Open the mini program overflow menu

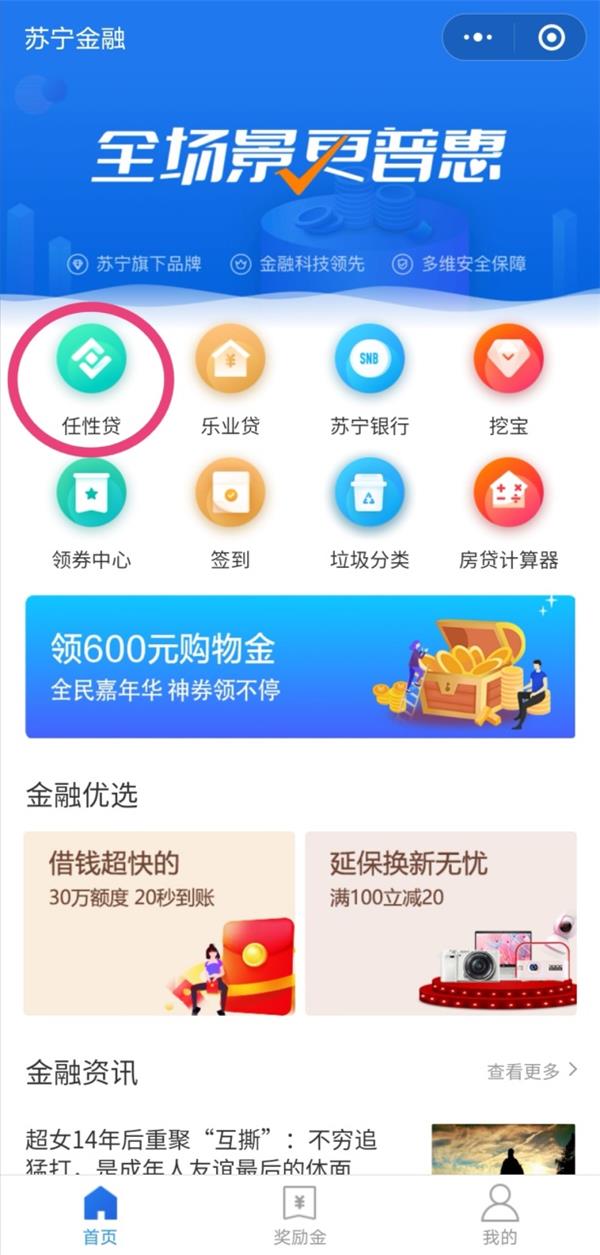tap(481, 38)
